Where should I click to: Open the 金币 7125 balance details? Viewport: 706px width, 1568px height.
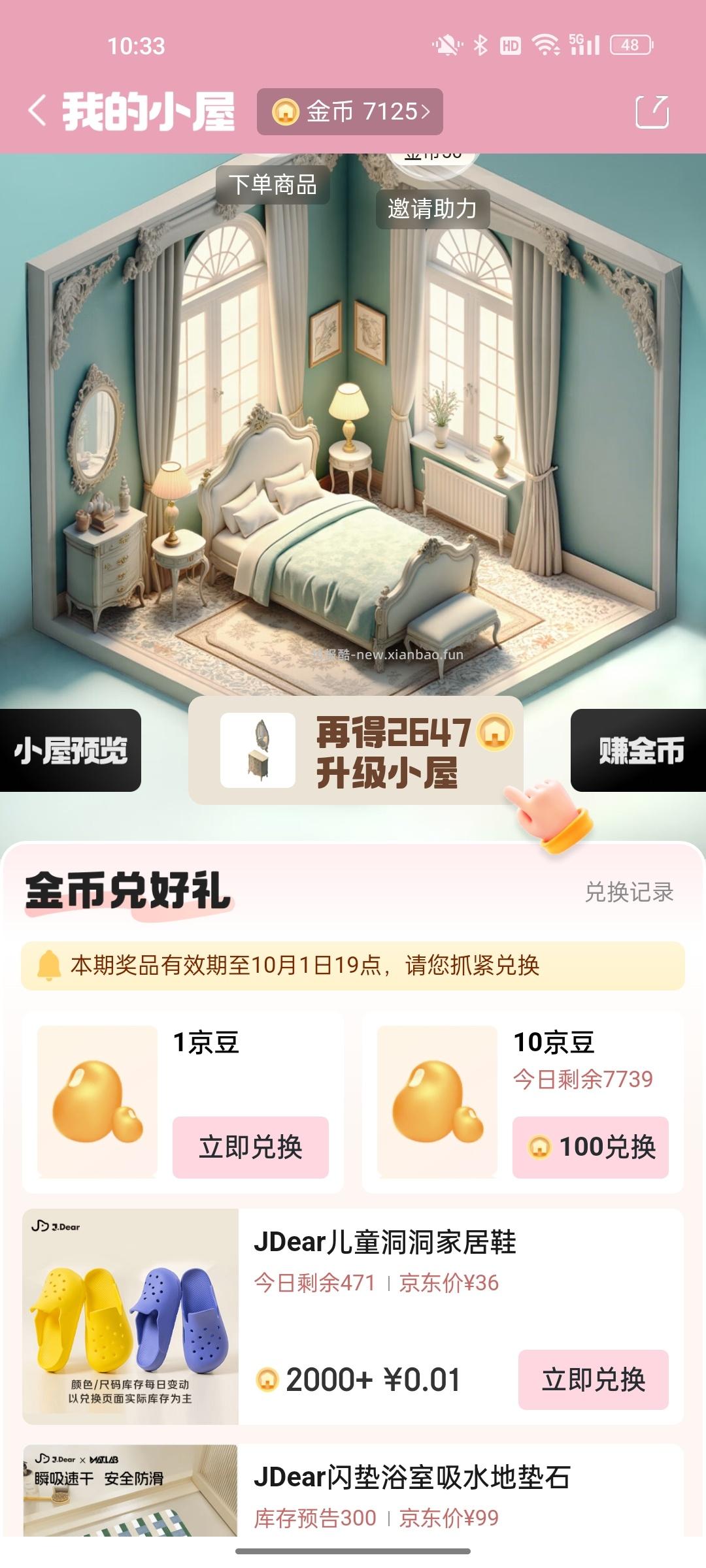pyautogui.click(x=353, y=111)
